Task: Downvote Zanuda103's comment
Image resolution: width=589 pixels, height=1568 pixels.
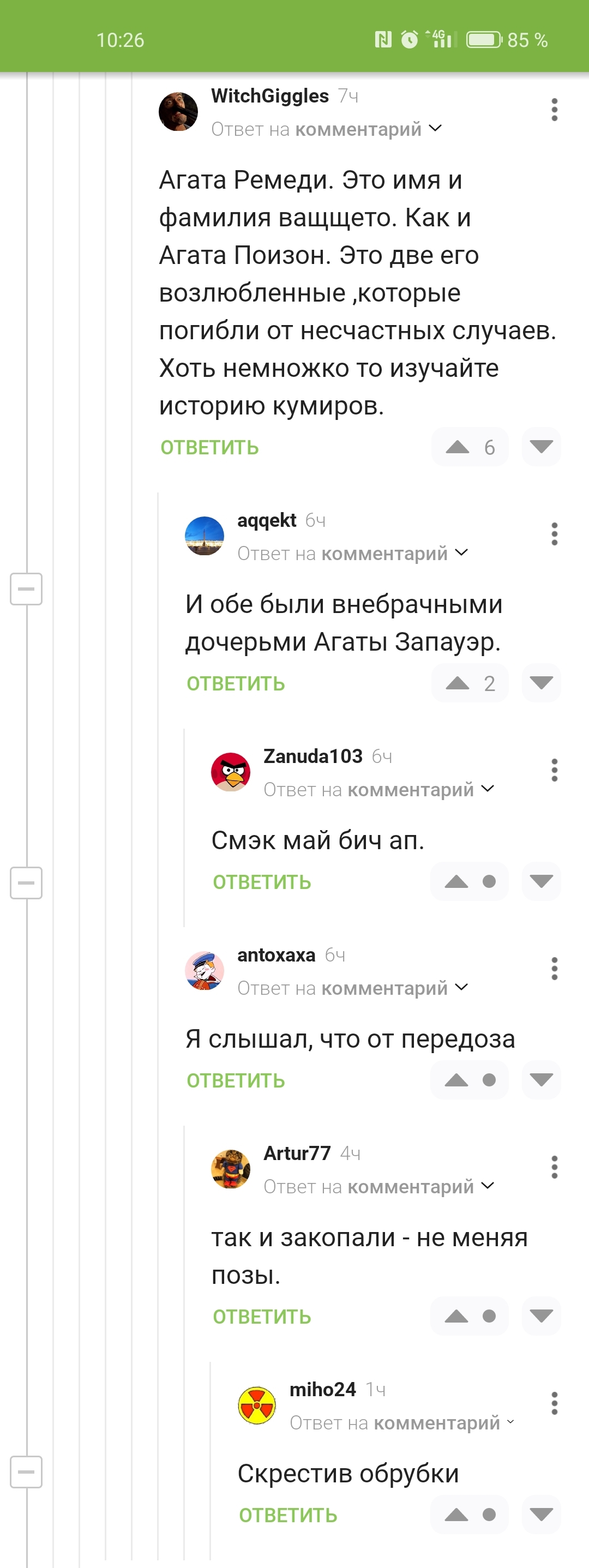Action: click(541, 881)
